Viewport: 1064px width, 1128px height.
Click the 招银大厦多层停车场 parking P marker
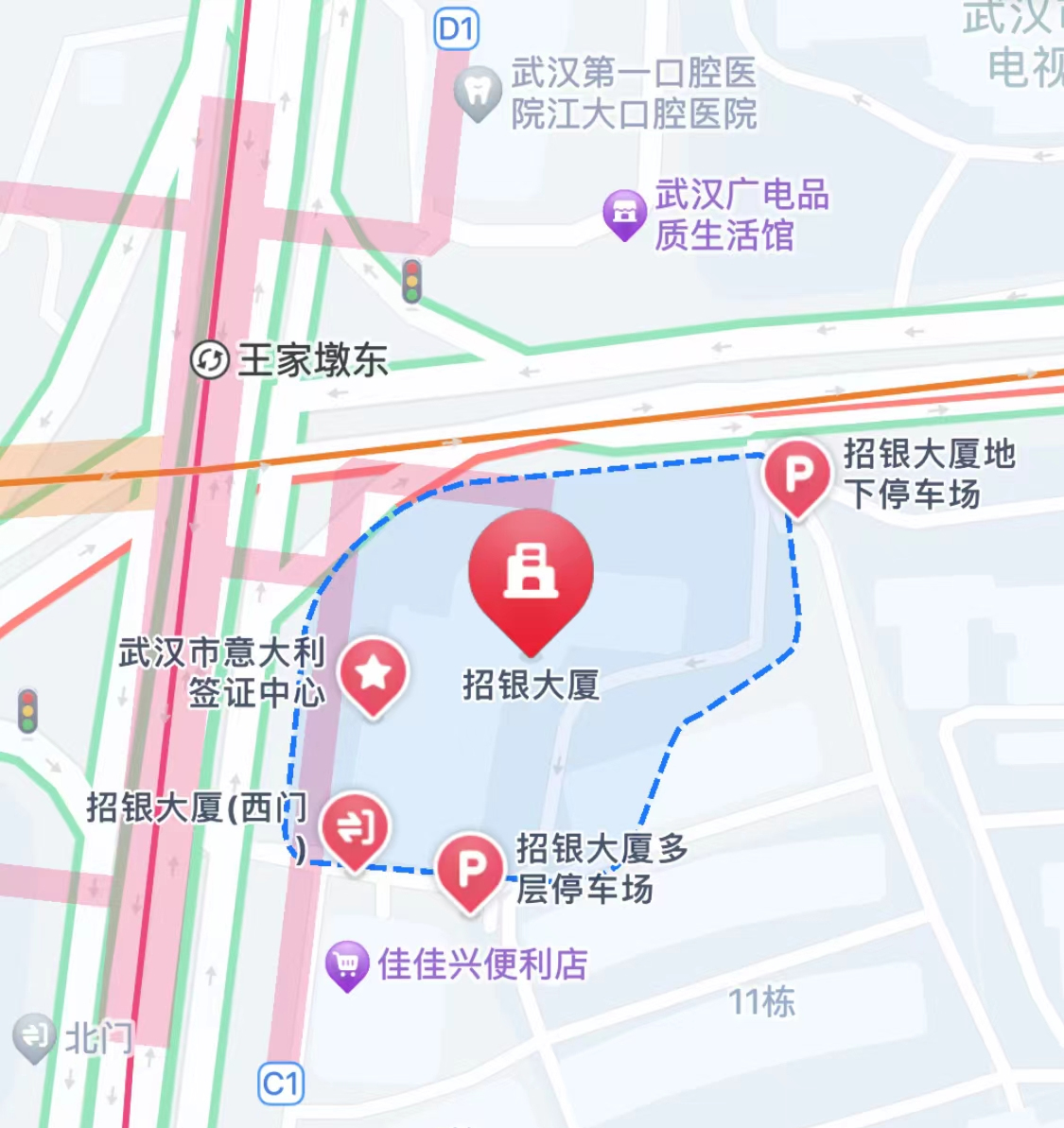(470, 873)
